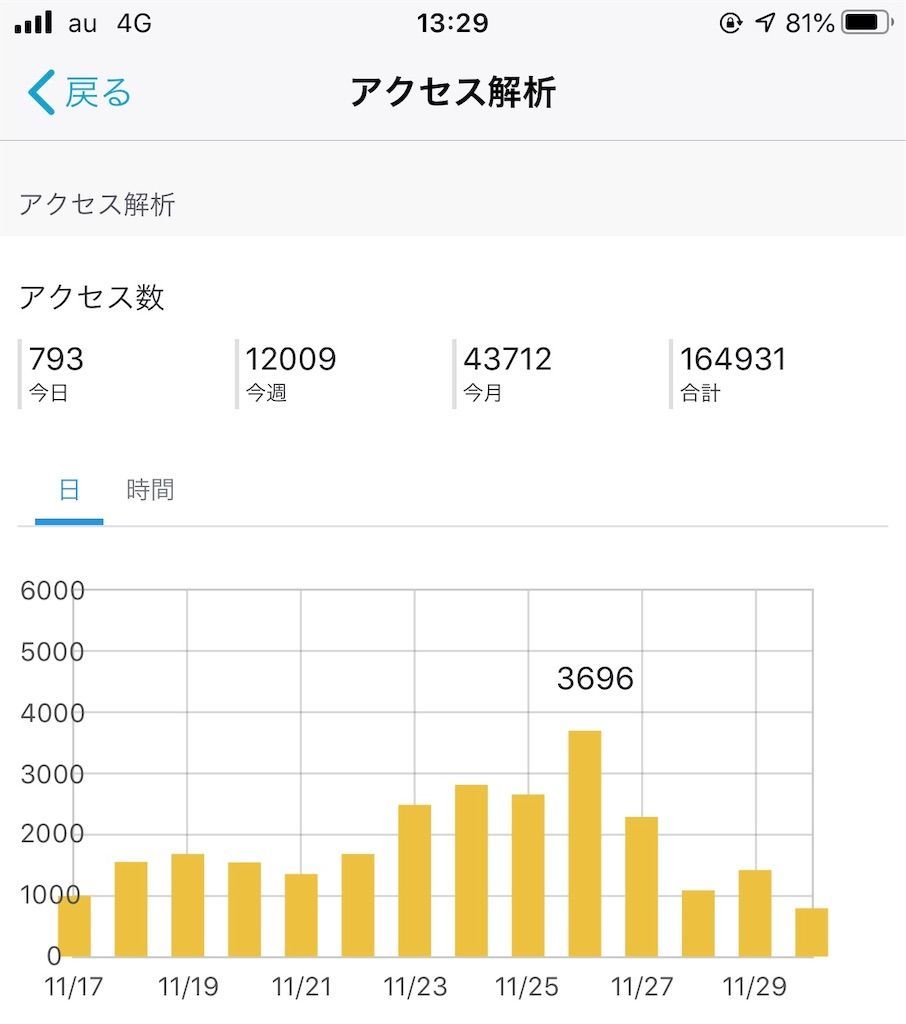Tap the cellular signal strength bars
Viewport: 906px width, 1024px height.
[x=32, y=22]
